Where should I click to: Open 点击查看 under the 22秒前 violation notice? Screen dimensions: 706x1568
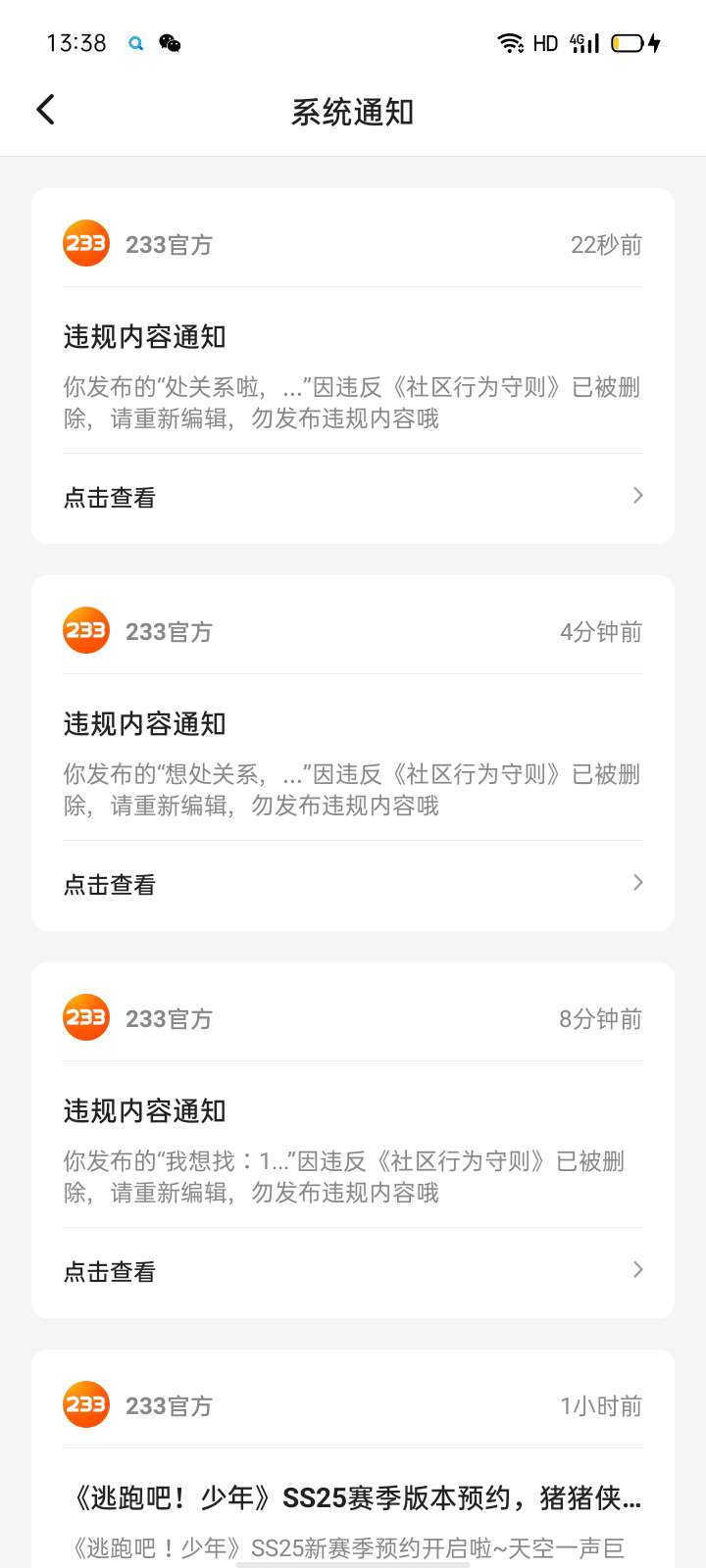[353, 497]
